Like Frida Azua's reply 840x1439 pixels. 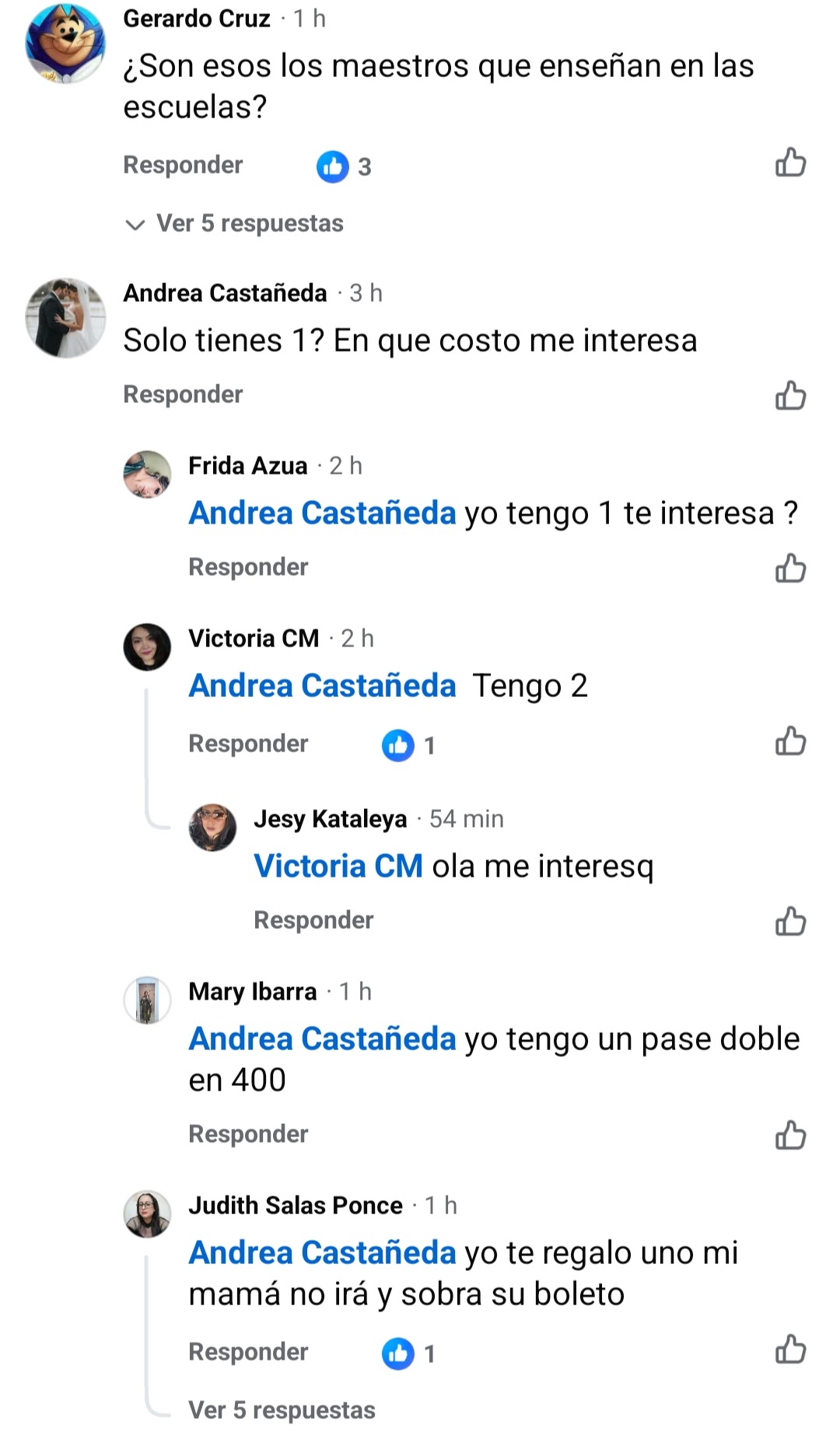pos(790,568)
